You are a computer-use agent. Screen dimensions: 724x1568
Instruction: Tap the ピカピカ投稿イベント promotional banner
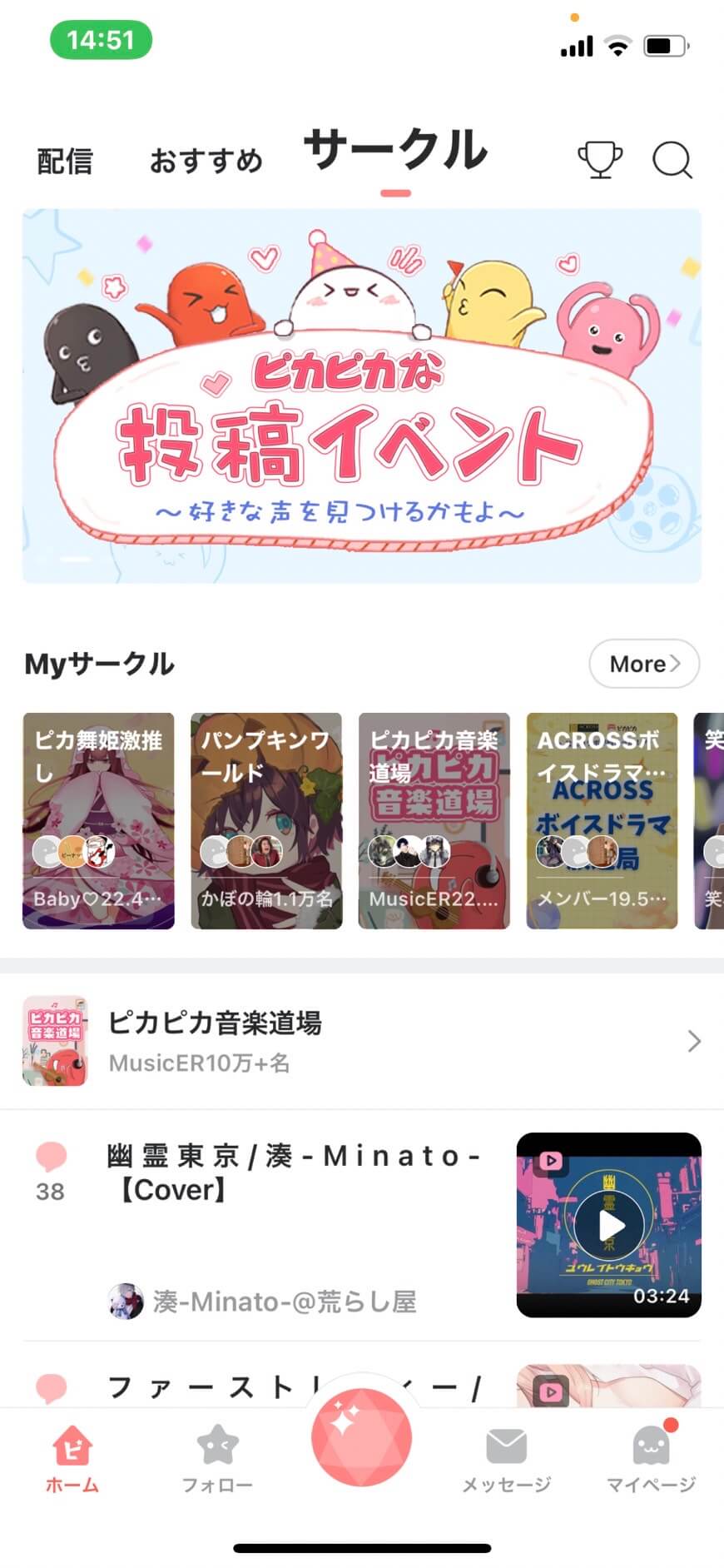tap(362, 394)
